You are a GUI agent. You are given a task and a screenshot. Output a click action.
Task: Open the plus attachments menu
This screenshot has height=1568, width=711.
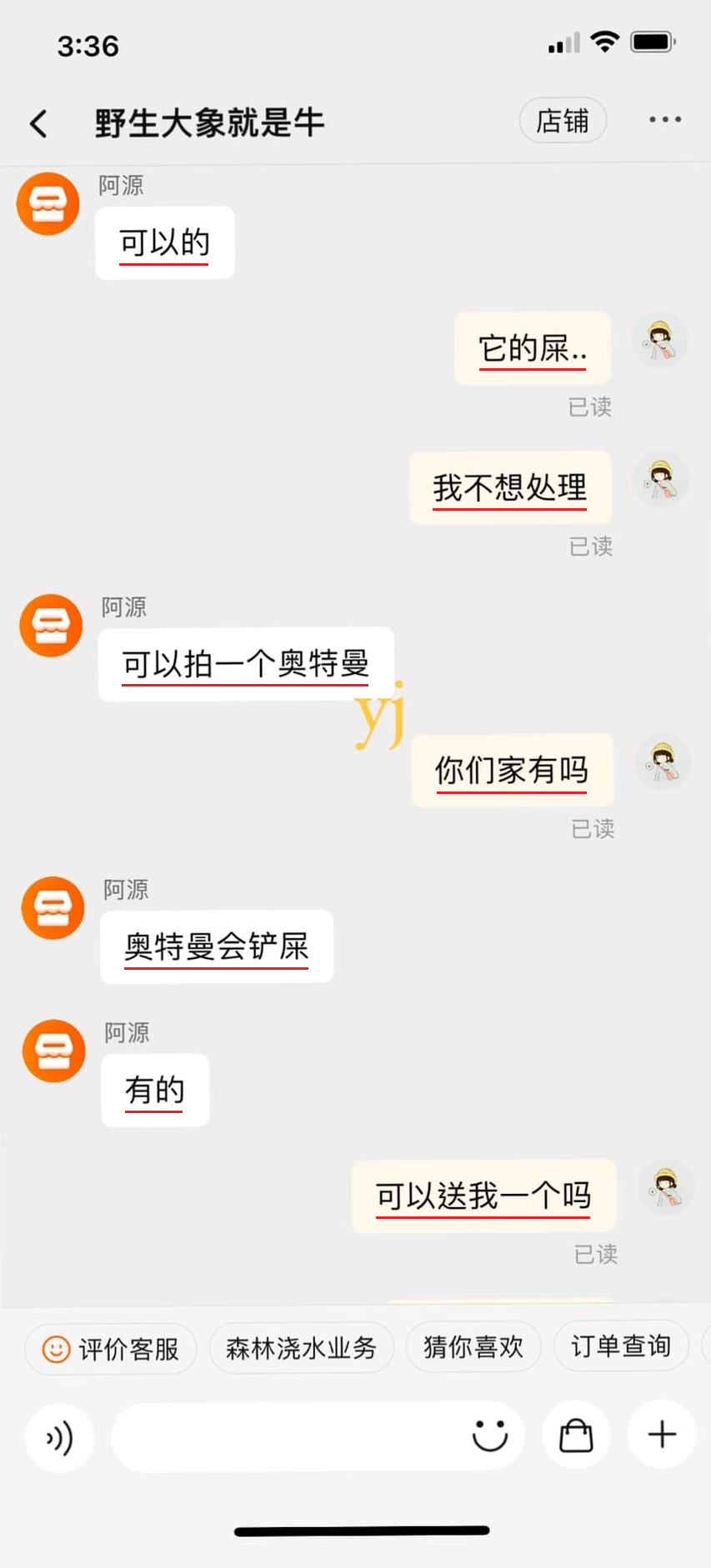pos(662,1434)
